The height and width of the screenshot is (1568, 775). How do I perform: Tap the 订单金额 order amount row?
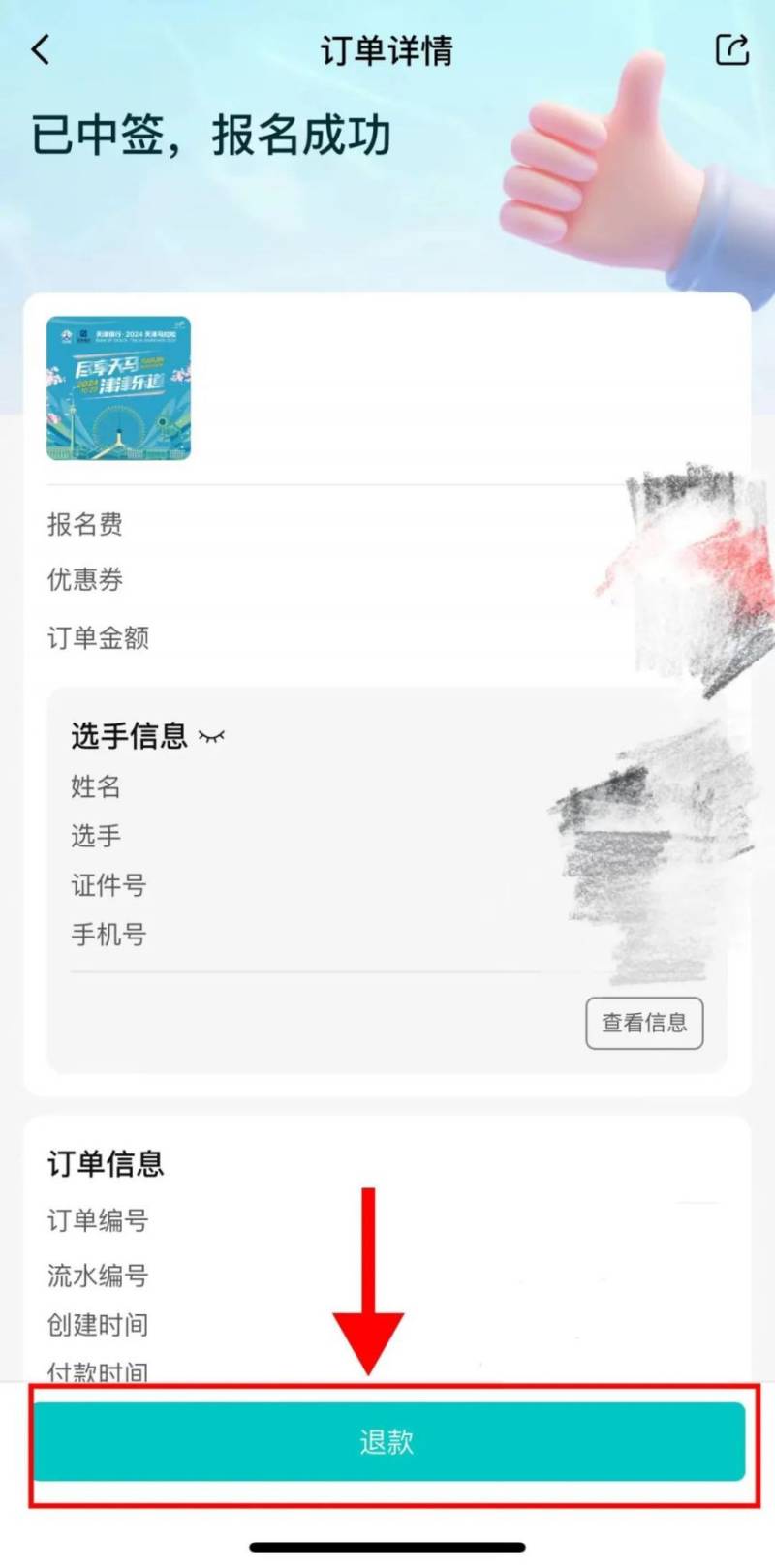coord(98,637)
